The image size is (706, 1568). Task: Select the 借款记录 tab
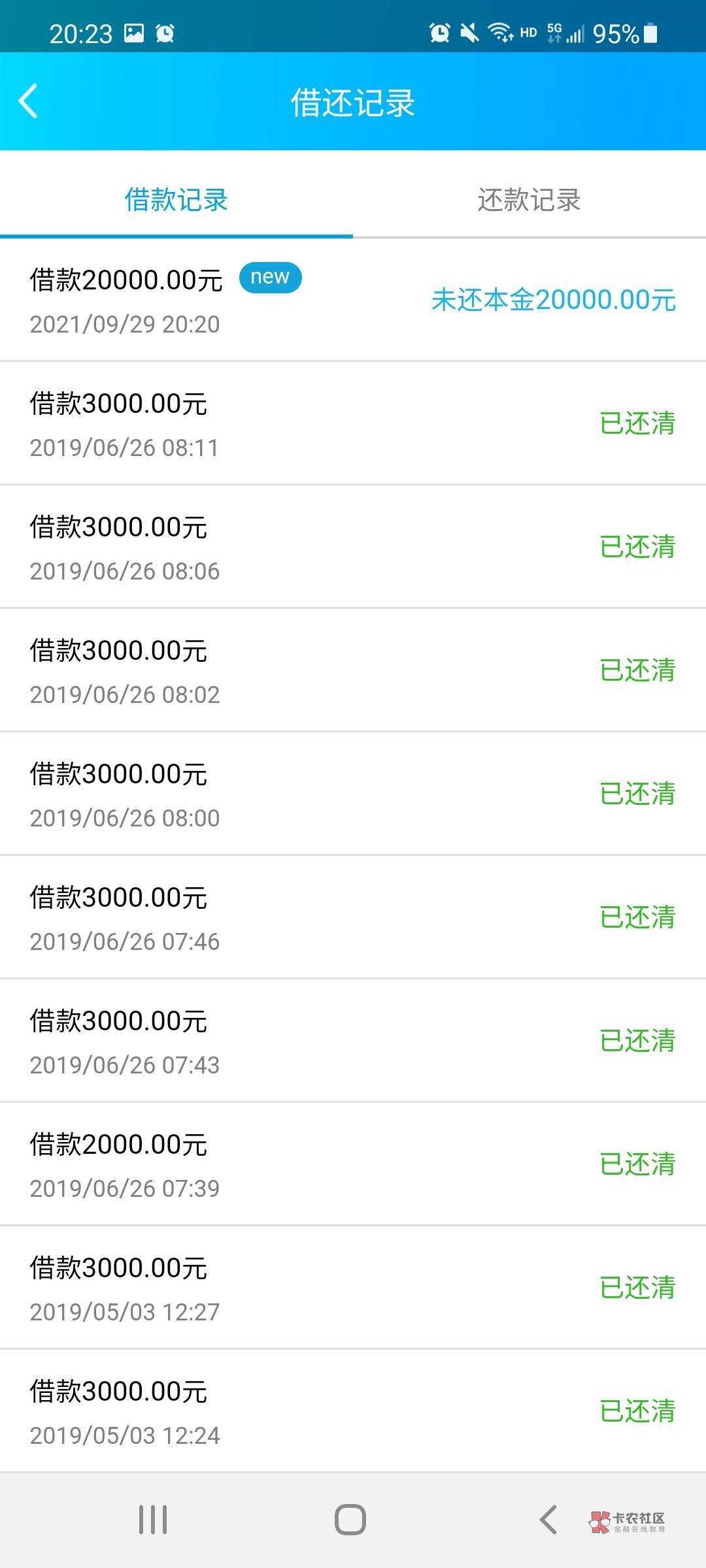click(x=176, y=200)
